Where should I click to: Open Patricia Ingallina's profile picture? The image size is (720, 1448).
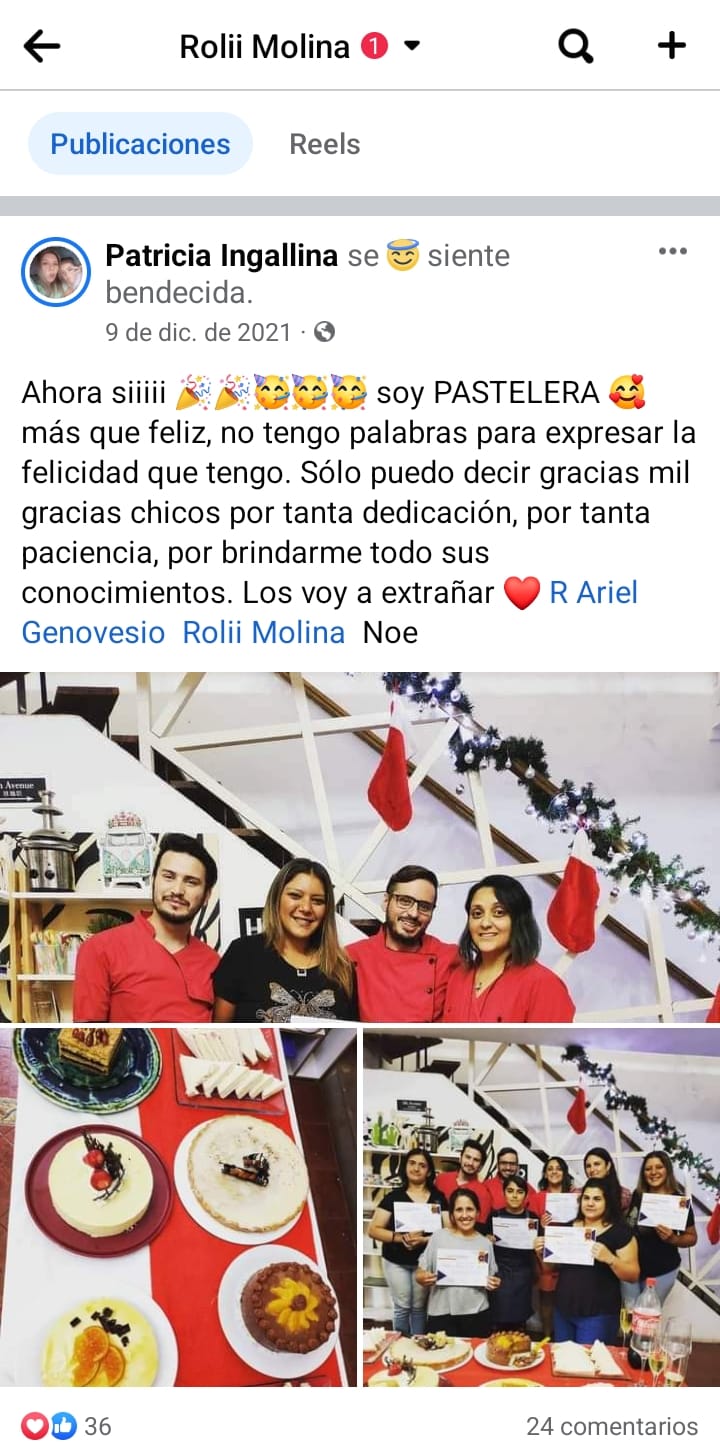(x=56, y=272)
